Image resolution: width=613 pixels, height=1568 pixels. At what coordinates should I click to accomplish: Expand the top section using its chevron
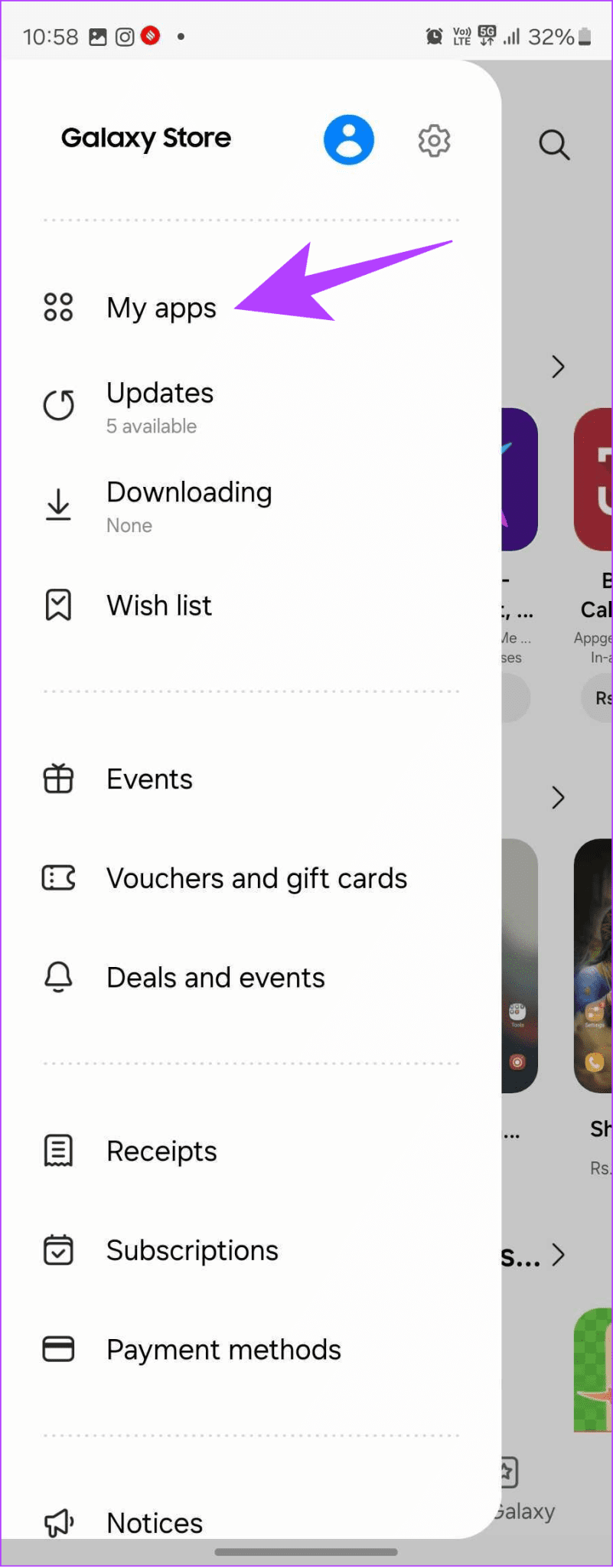tap(557, 367)
